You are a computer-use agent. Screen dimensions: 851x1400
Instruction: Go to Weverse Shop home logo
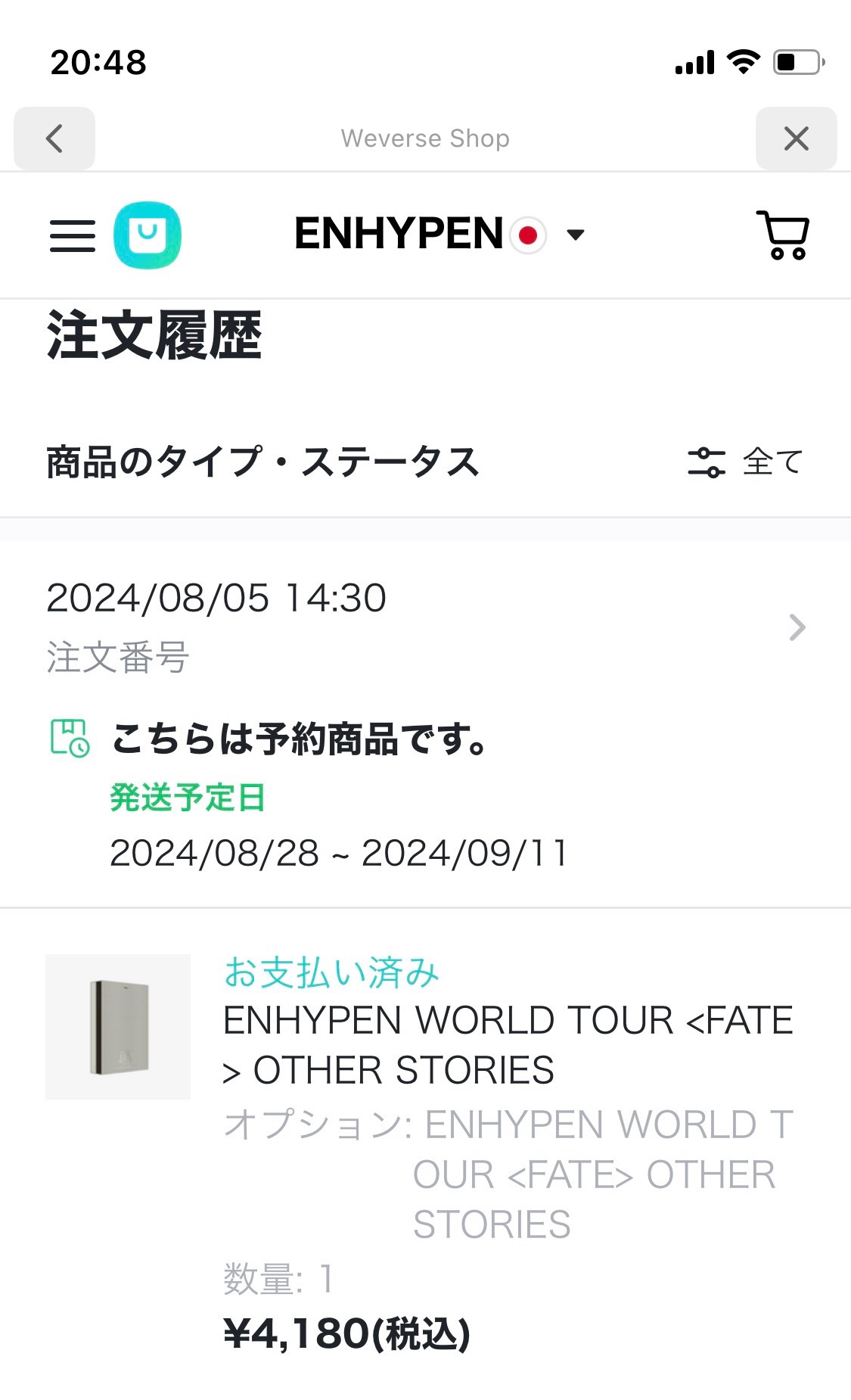click(x=148, y=235)
